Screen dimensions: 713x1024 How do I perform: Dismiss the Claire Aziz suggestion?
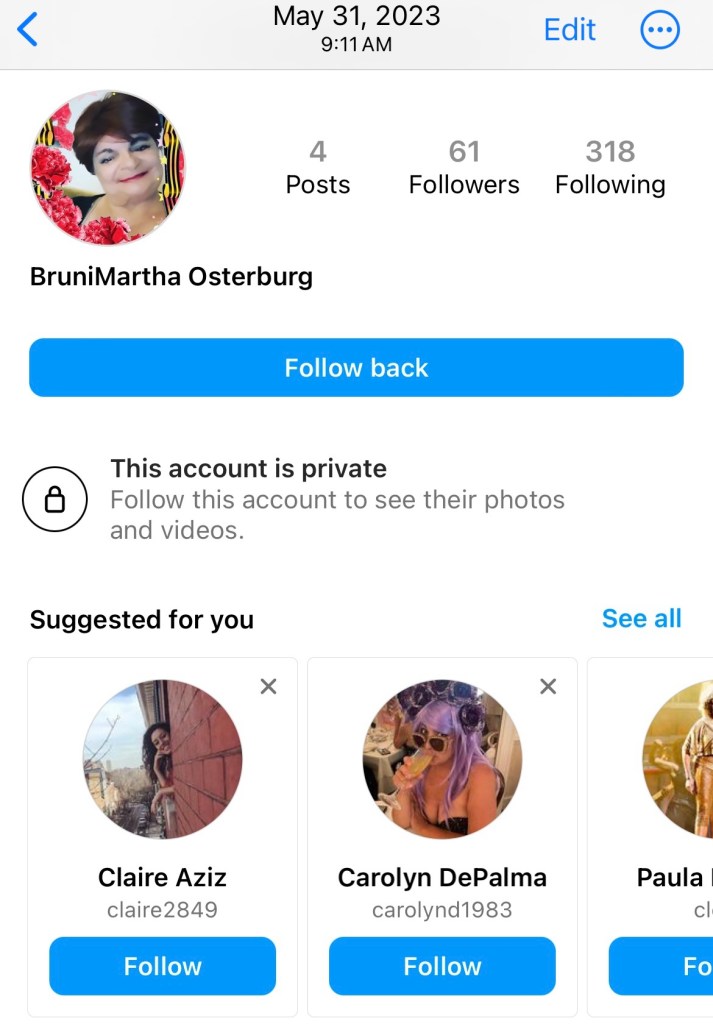click(268, 686)
